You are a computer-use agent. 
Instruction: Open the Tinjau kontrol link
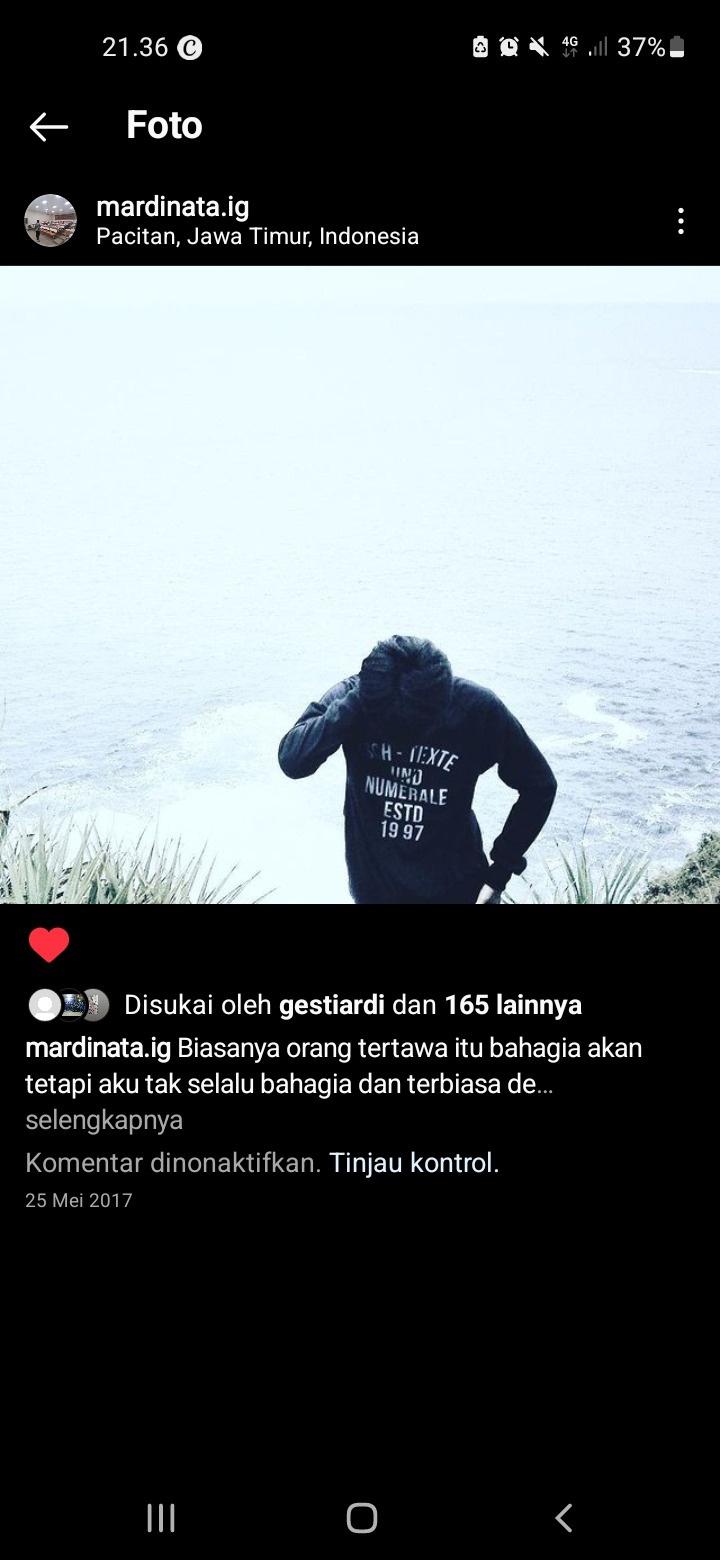(x=414, y=1163)
